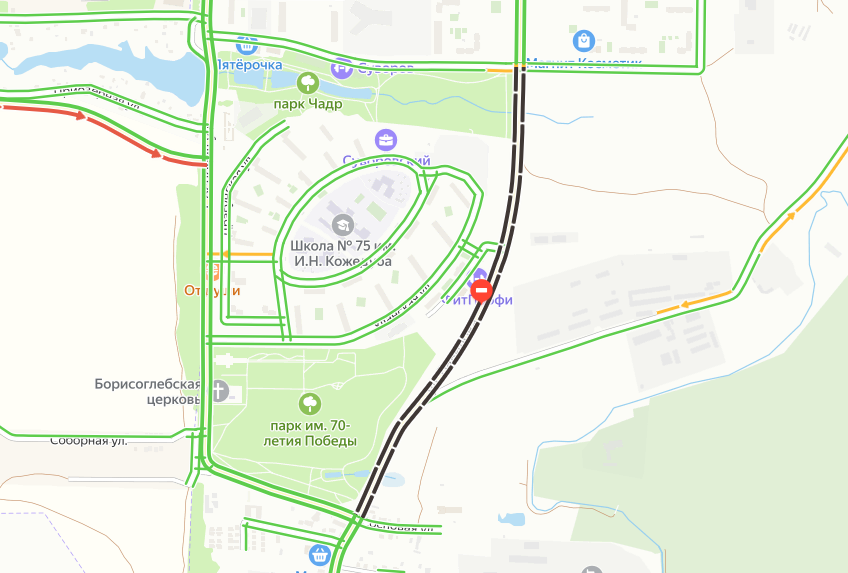Select the Суворовский business marker
Screen dimensions: 848x573
385,140
